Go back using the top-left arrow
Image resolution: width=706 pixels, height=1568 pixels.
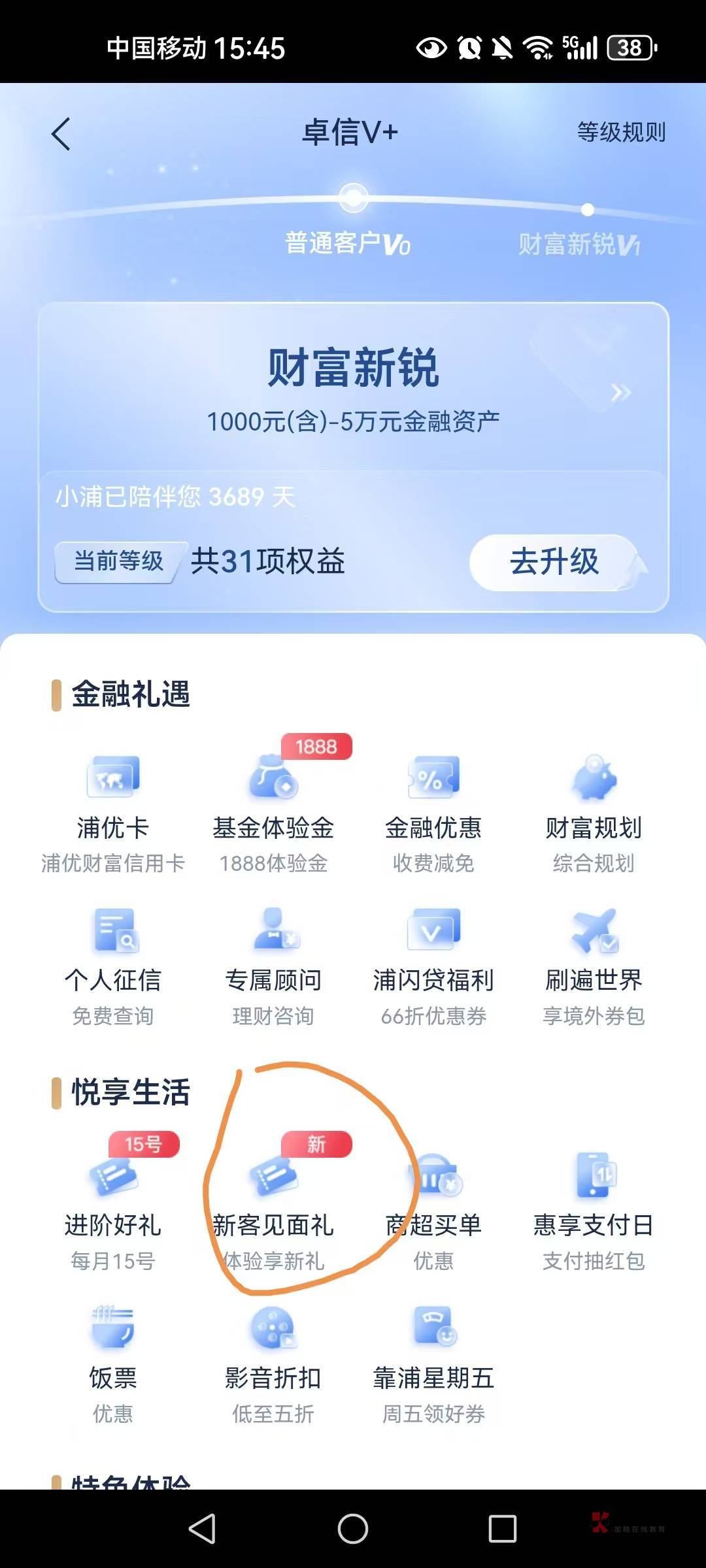pyautogui.click(x=61, y=135)
